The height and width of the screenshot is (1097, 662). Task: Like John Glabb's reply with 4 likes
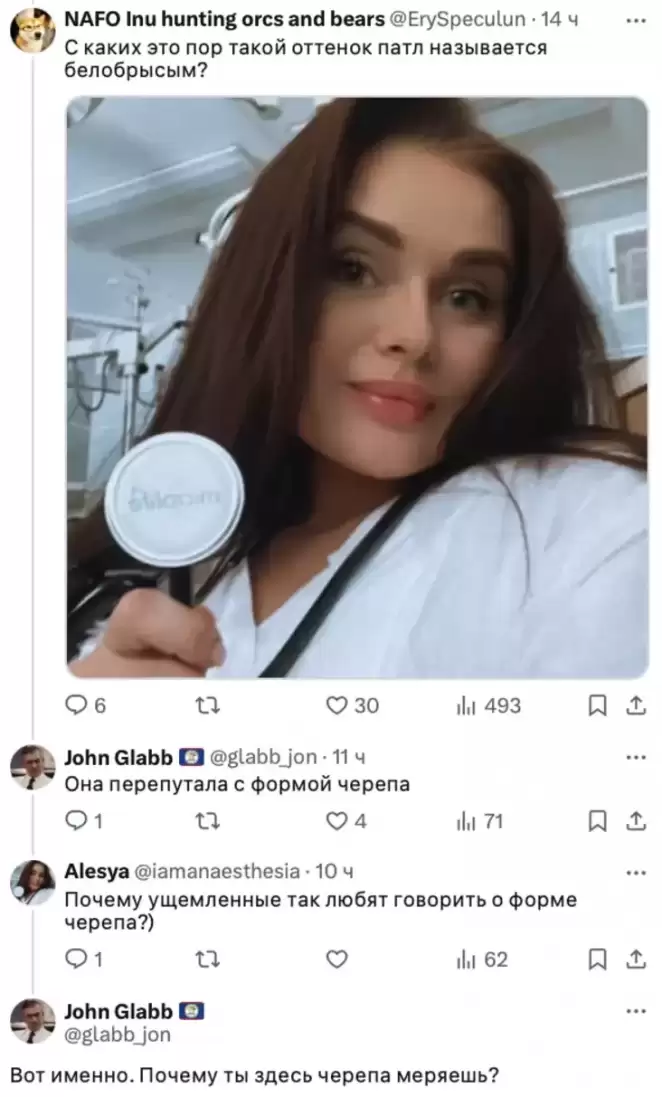click(339, 822)
